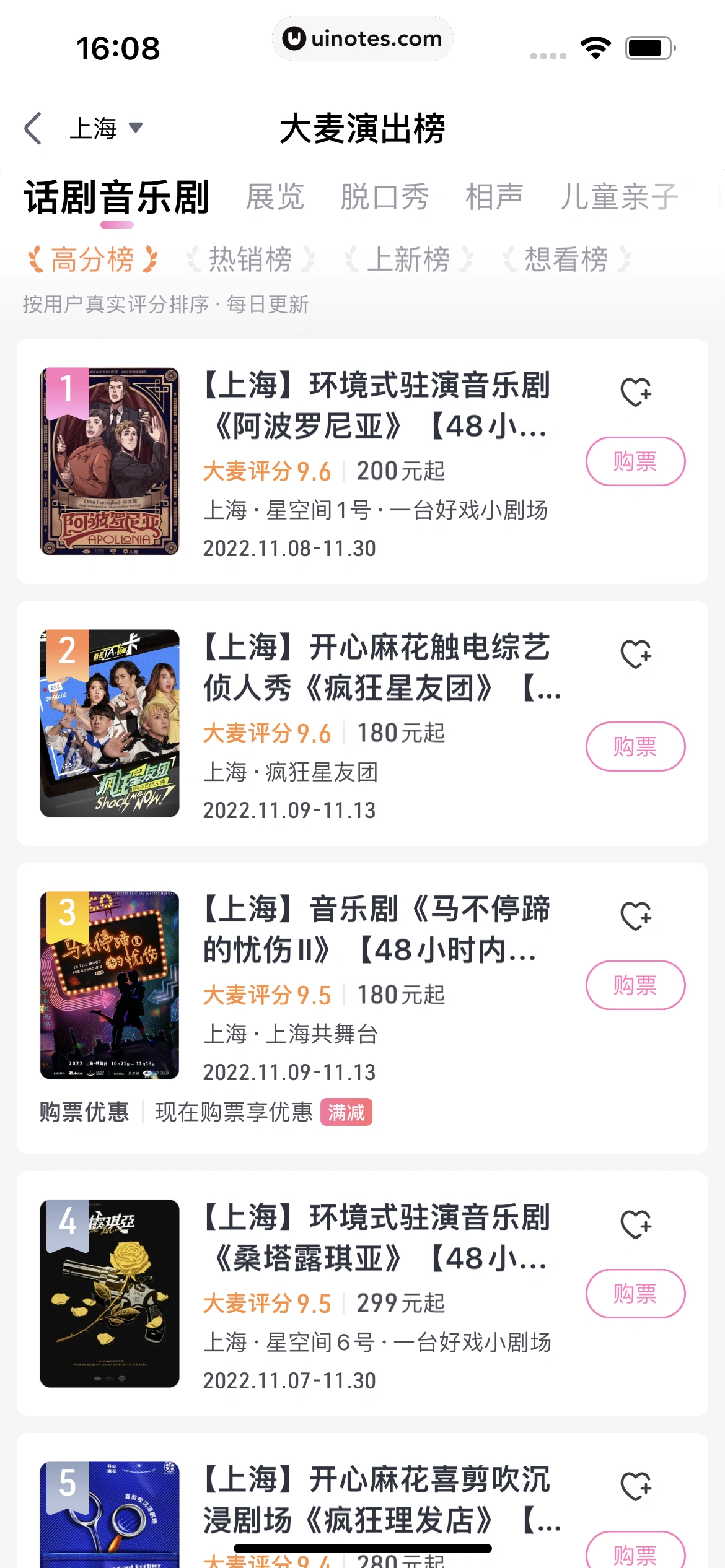Tap 购票 for 《桑塔露琪亚》
725x1568 pixels.
tap(635, 1293)
